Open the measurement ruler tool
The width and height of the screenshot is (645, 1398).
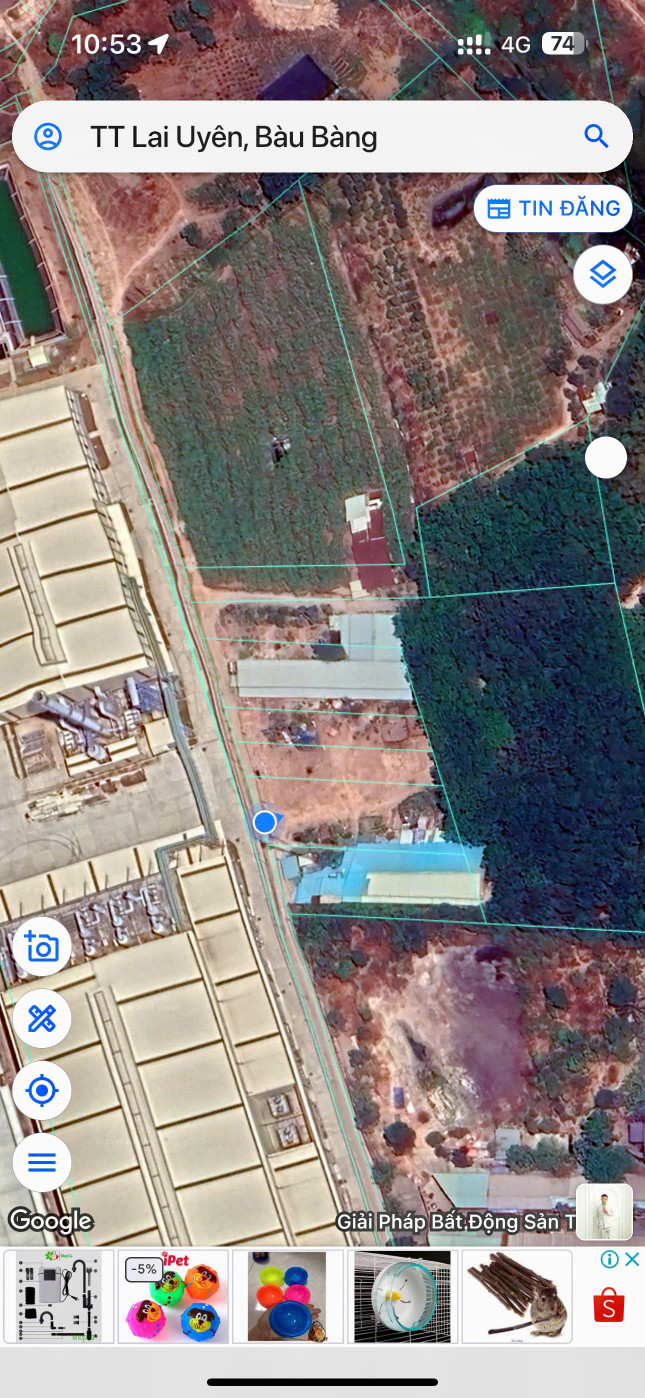point(42,1019)
